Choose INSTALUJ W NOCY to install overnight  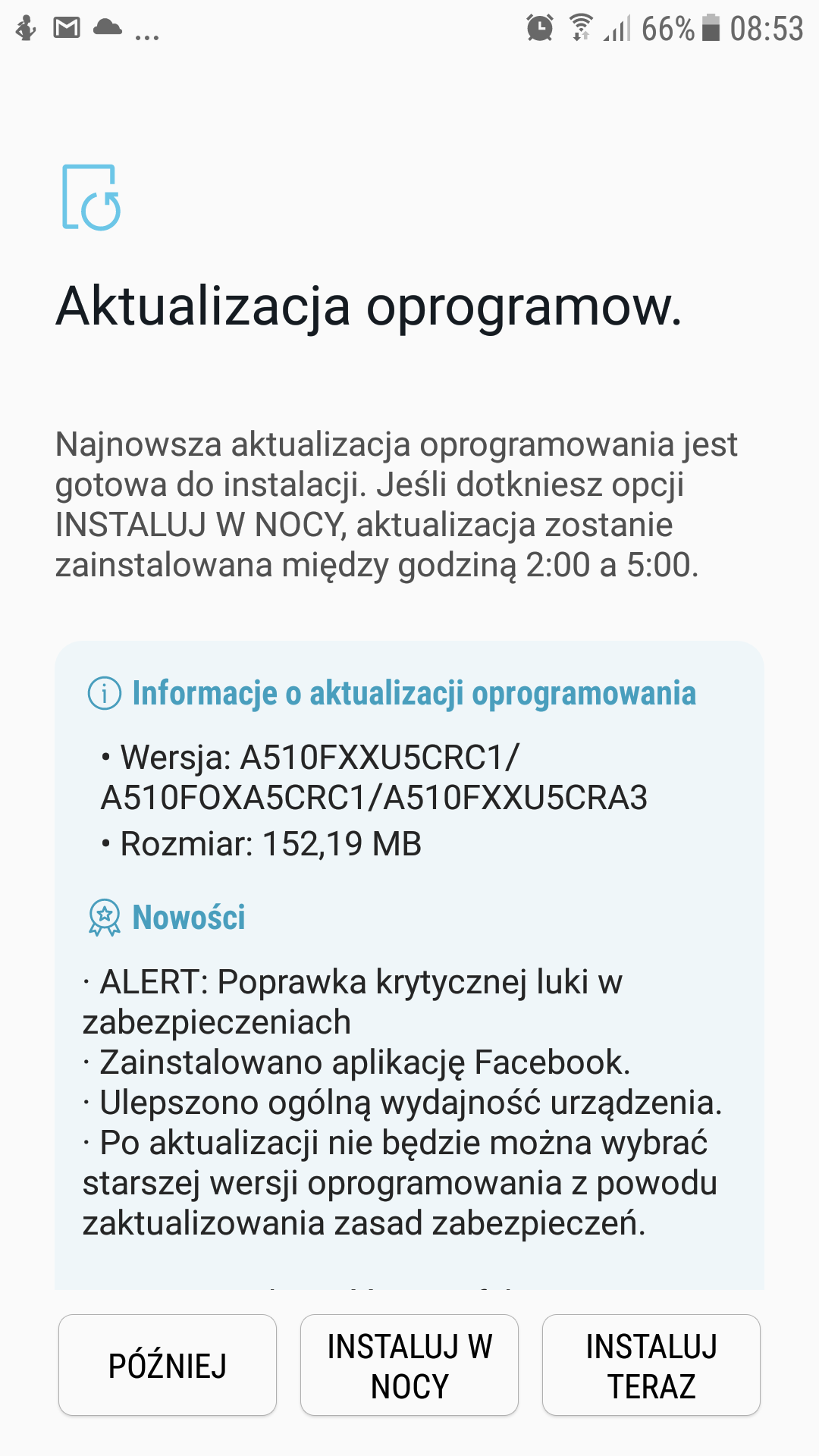[409, 1365]
